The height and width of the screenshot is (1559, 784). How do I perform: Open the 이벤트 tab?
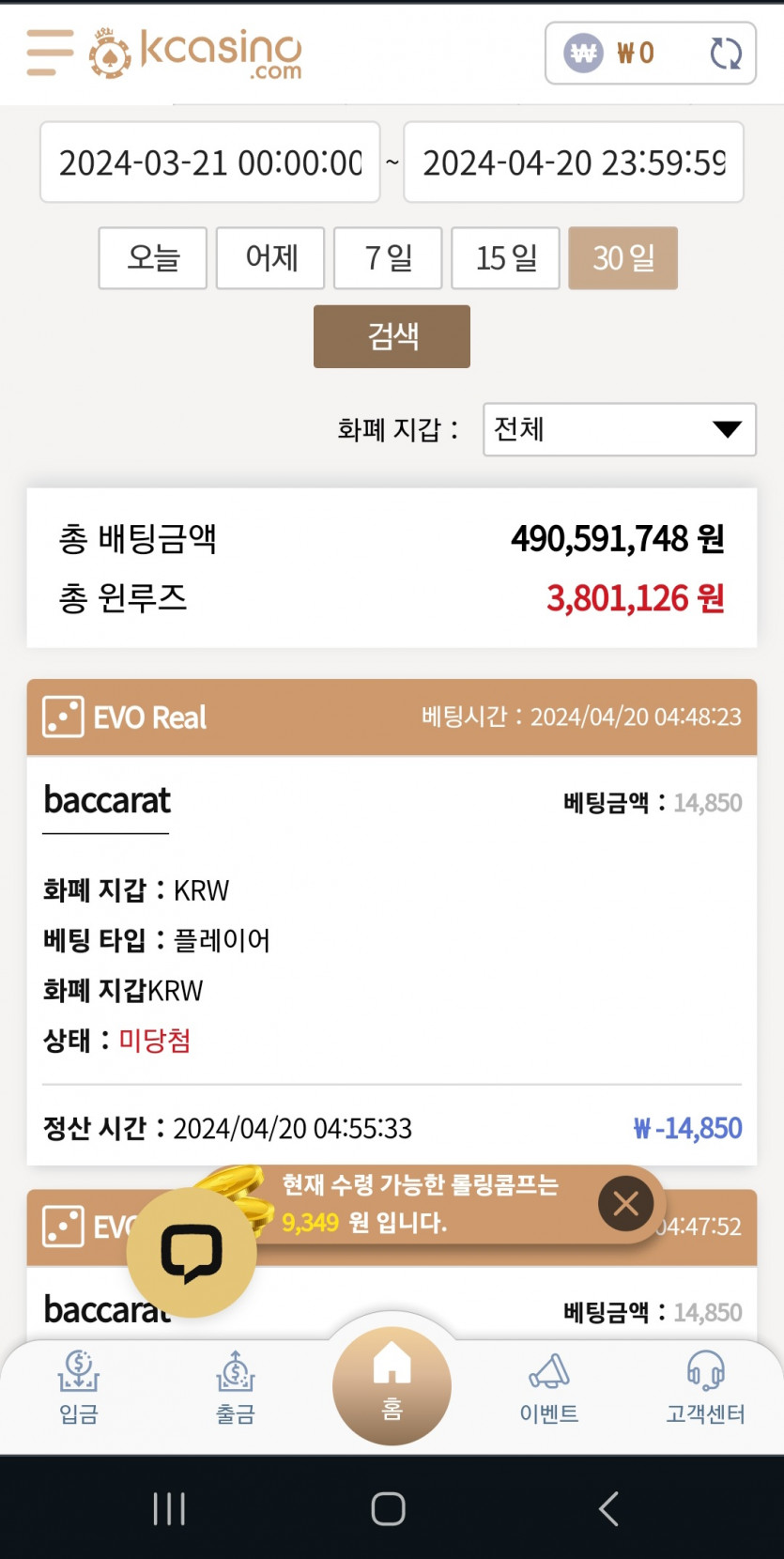click(549, 1387)
